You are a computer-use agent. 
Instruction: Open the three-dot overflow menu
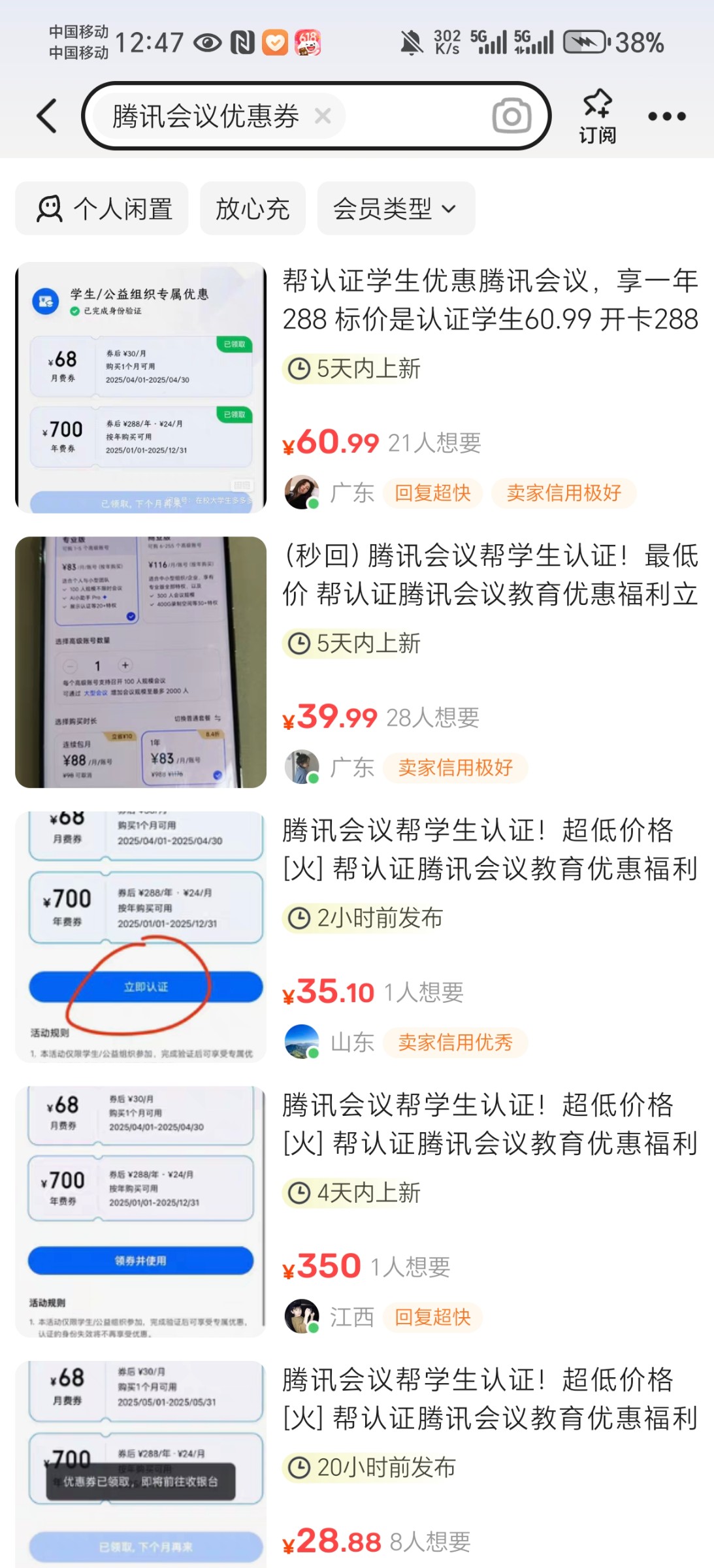pos(666,116)
